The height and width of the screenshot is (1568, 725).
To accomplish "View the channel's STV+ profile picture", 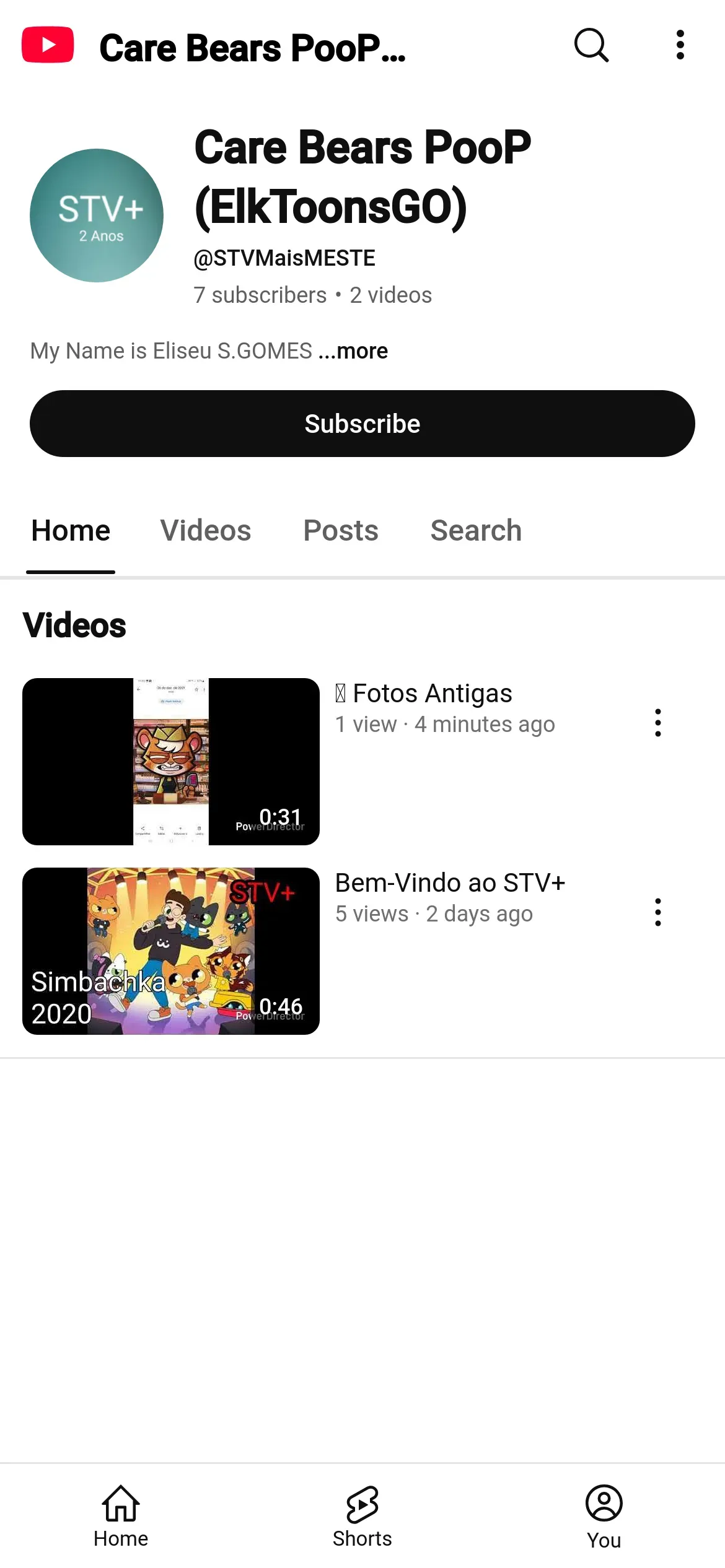I will [x=97, y=216].
